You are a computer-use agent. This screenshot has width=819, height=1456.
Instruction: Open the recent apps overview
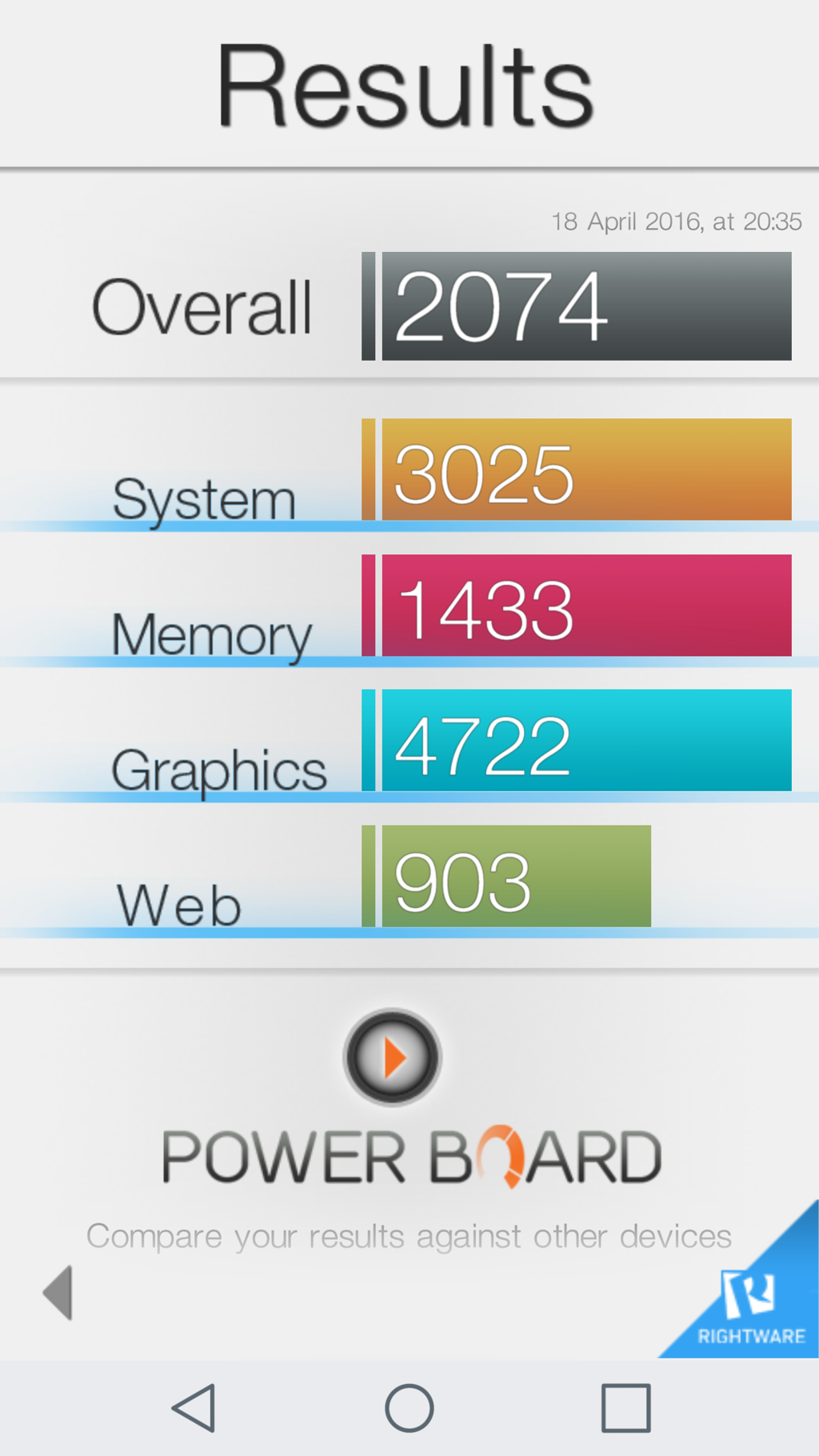(x=625, y=1408)
